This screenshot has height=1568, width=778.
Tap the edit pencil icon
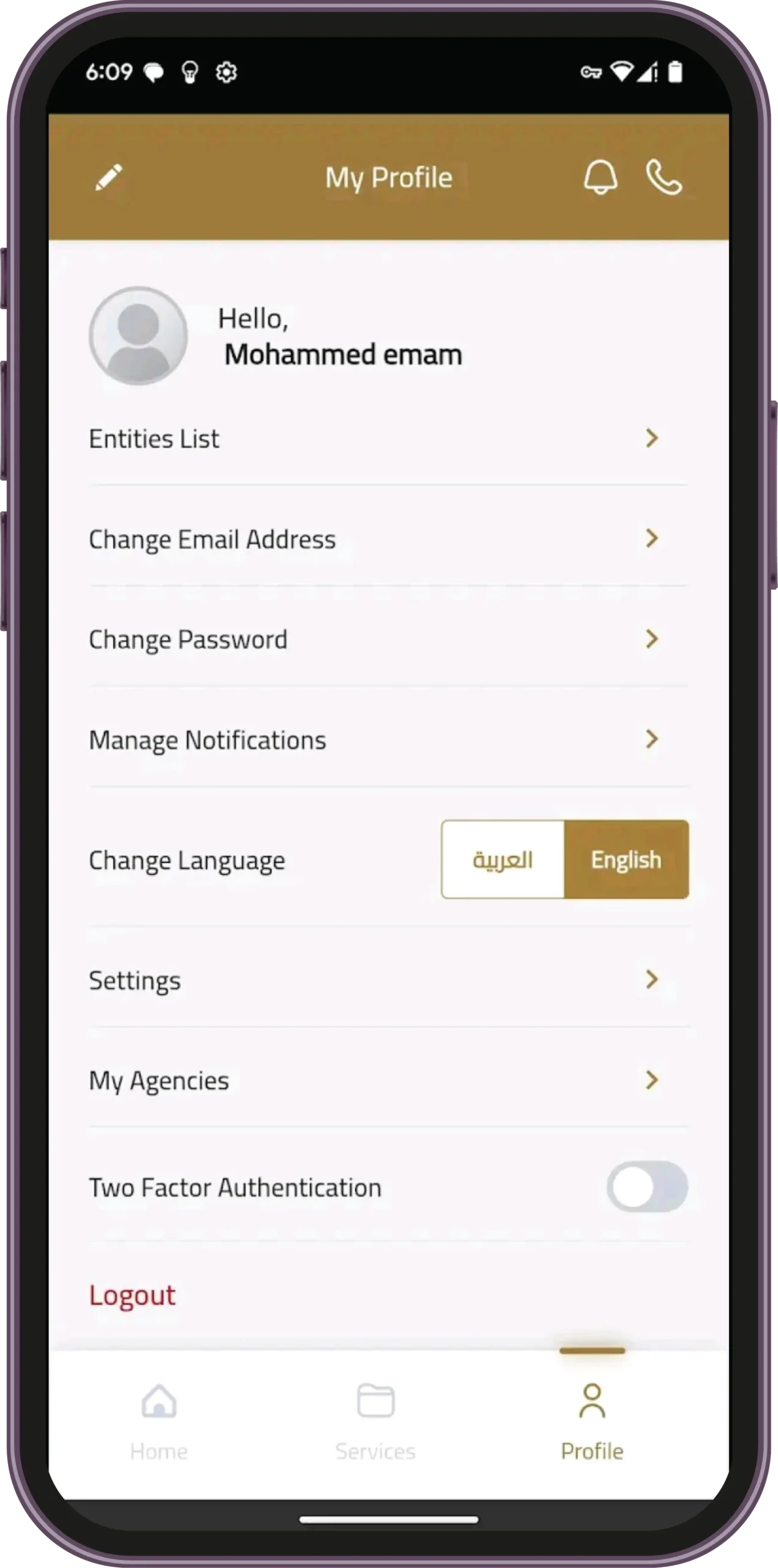108,178
